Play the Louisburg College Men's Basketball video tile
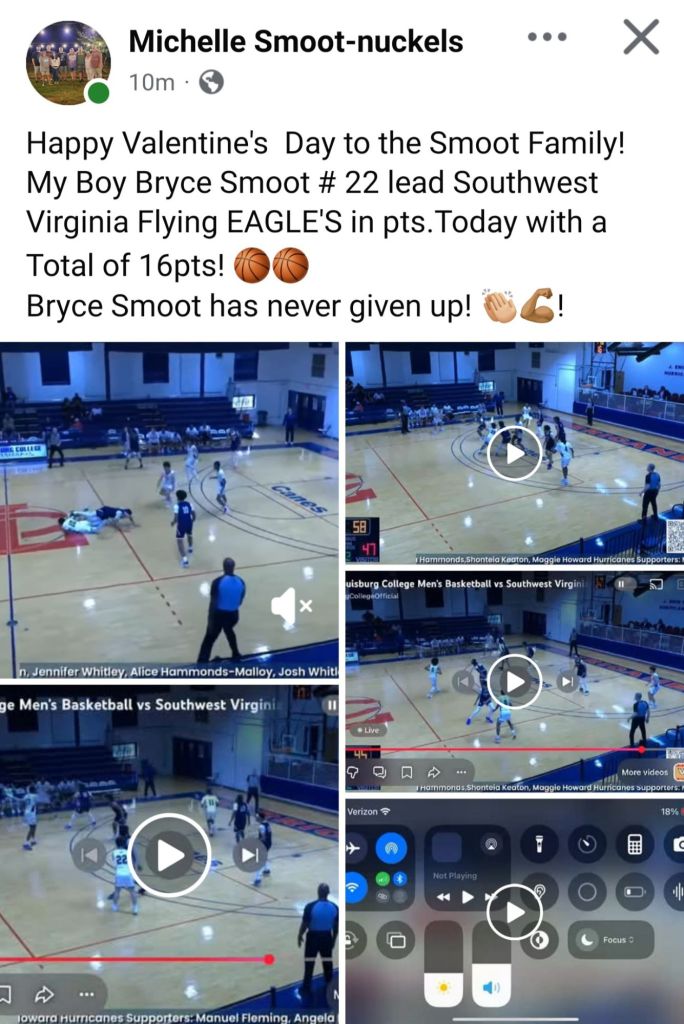Screen dimensions: 684x1024 click(514, 682)
